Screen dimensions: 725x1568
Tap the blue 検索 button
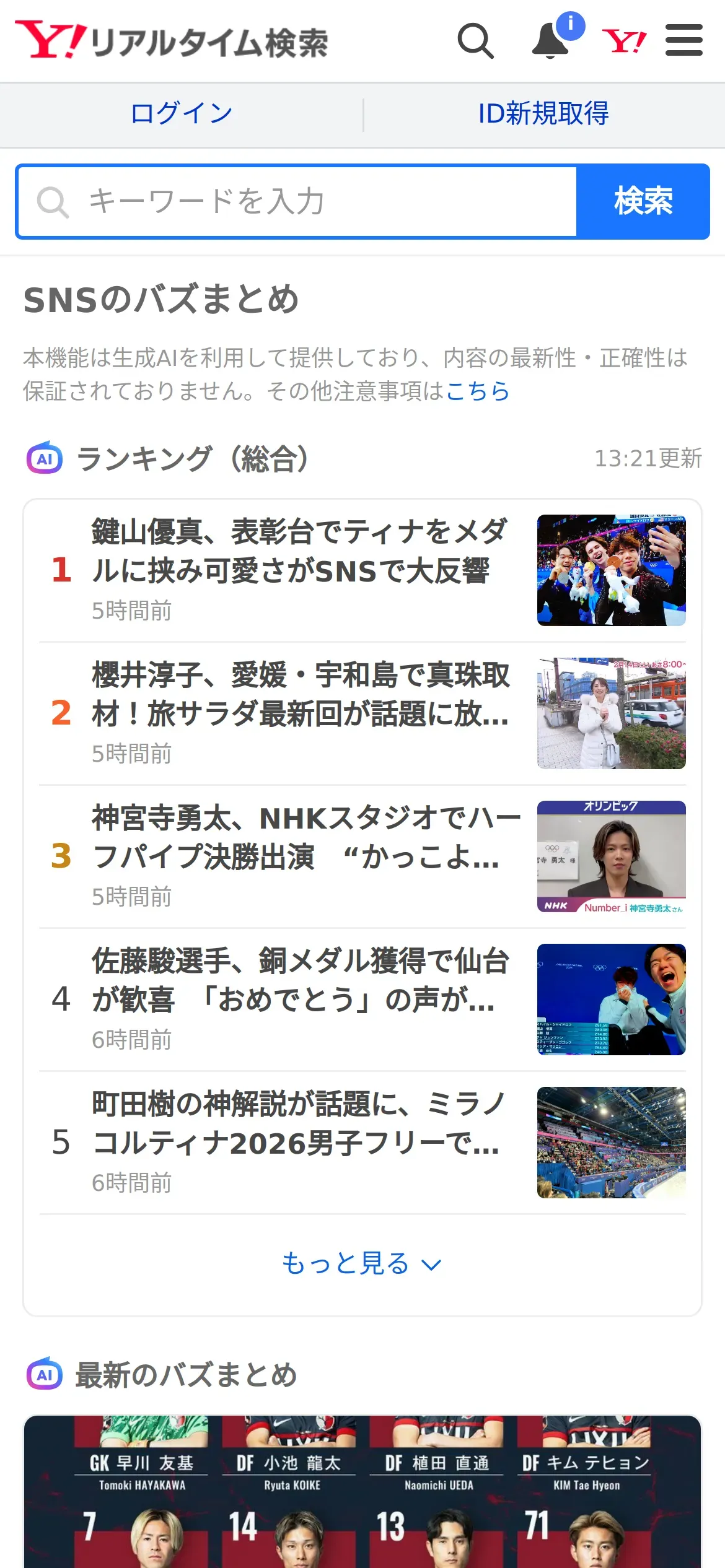click(x=643, y=202)
